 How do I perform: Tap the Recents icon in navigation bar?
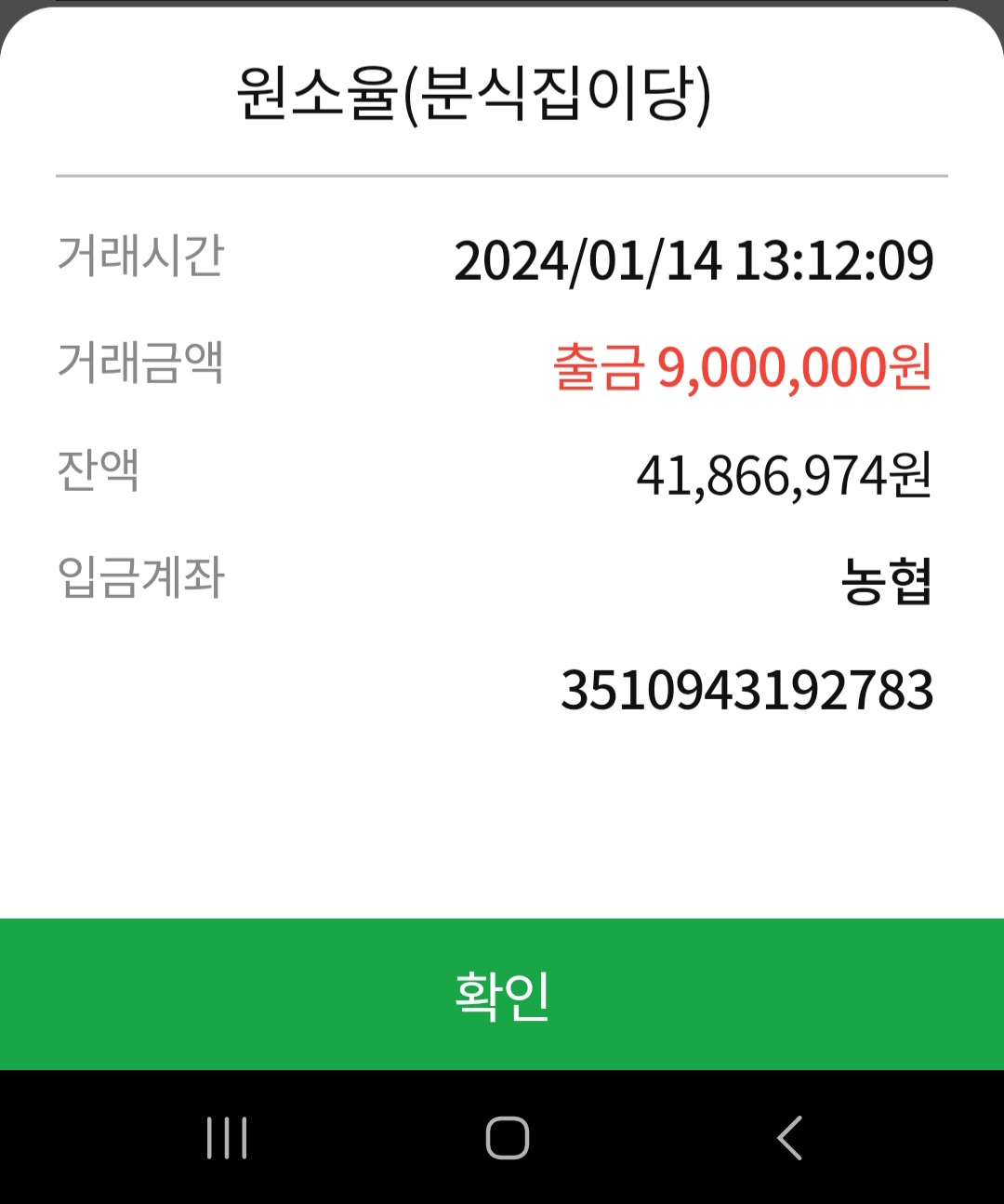(228, 1135)
